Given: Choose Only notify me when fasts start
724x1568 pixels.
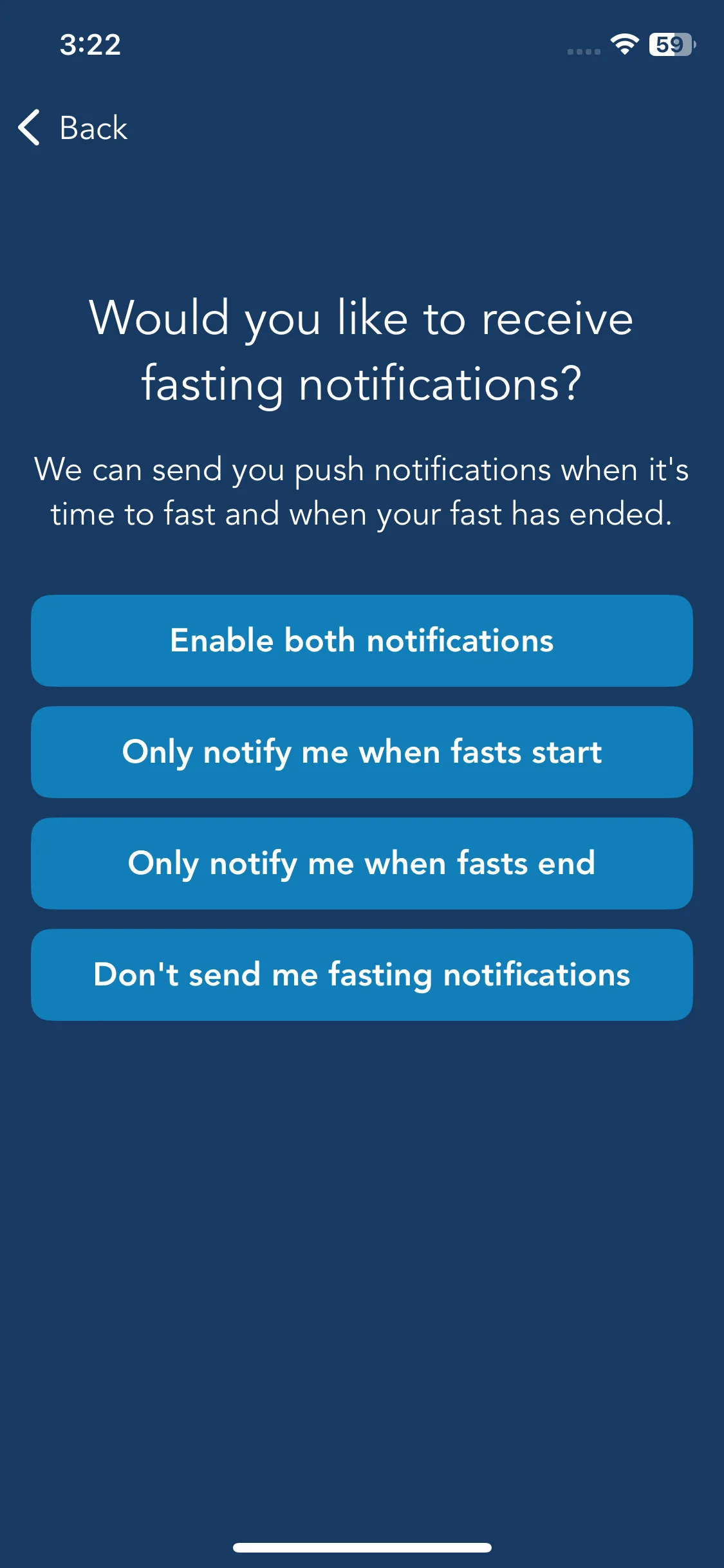Looking at the screenshot, I should coord(362,752).
